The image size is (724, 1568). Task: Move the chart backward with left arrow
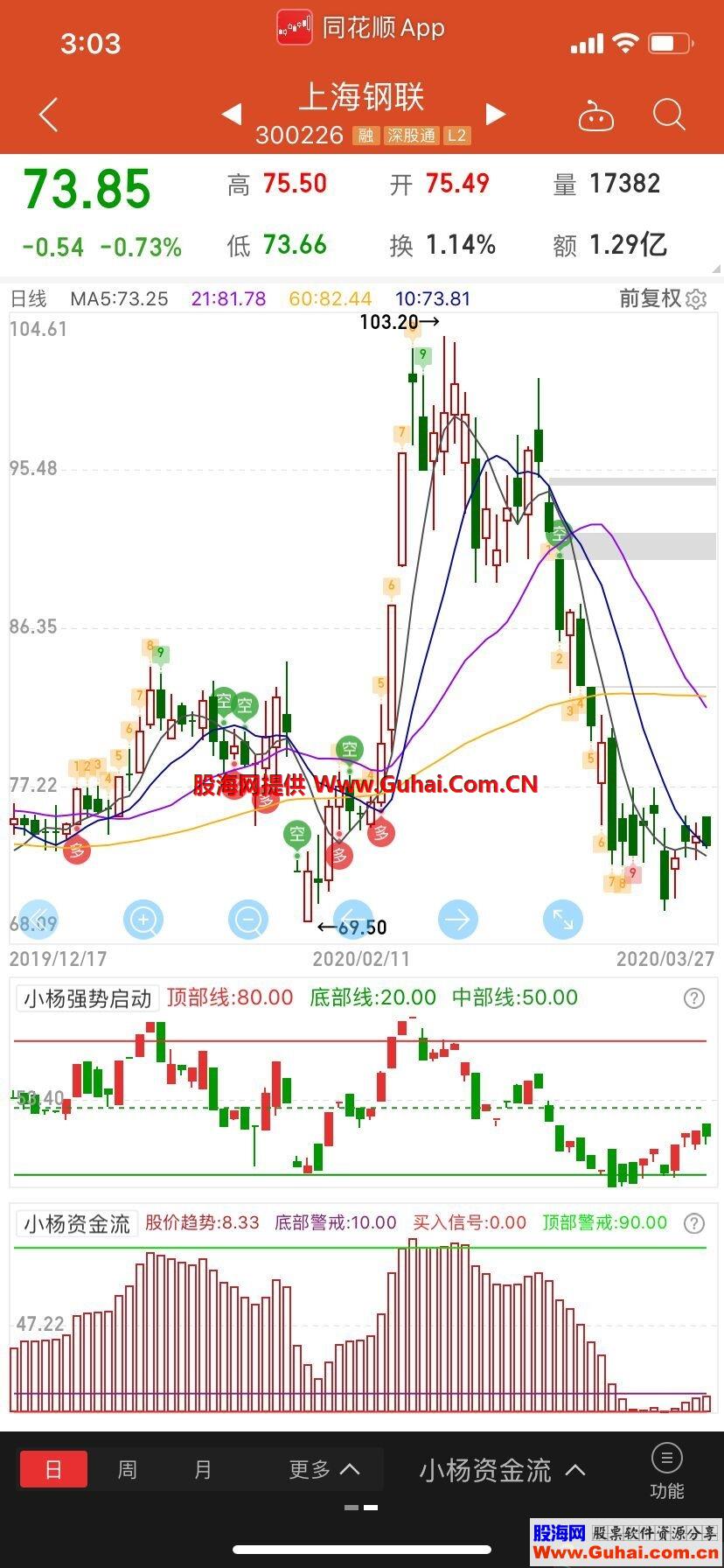(x=353, y=920)
